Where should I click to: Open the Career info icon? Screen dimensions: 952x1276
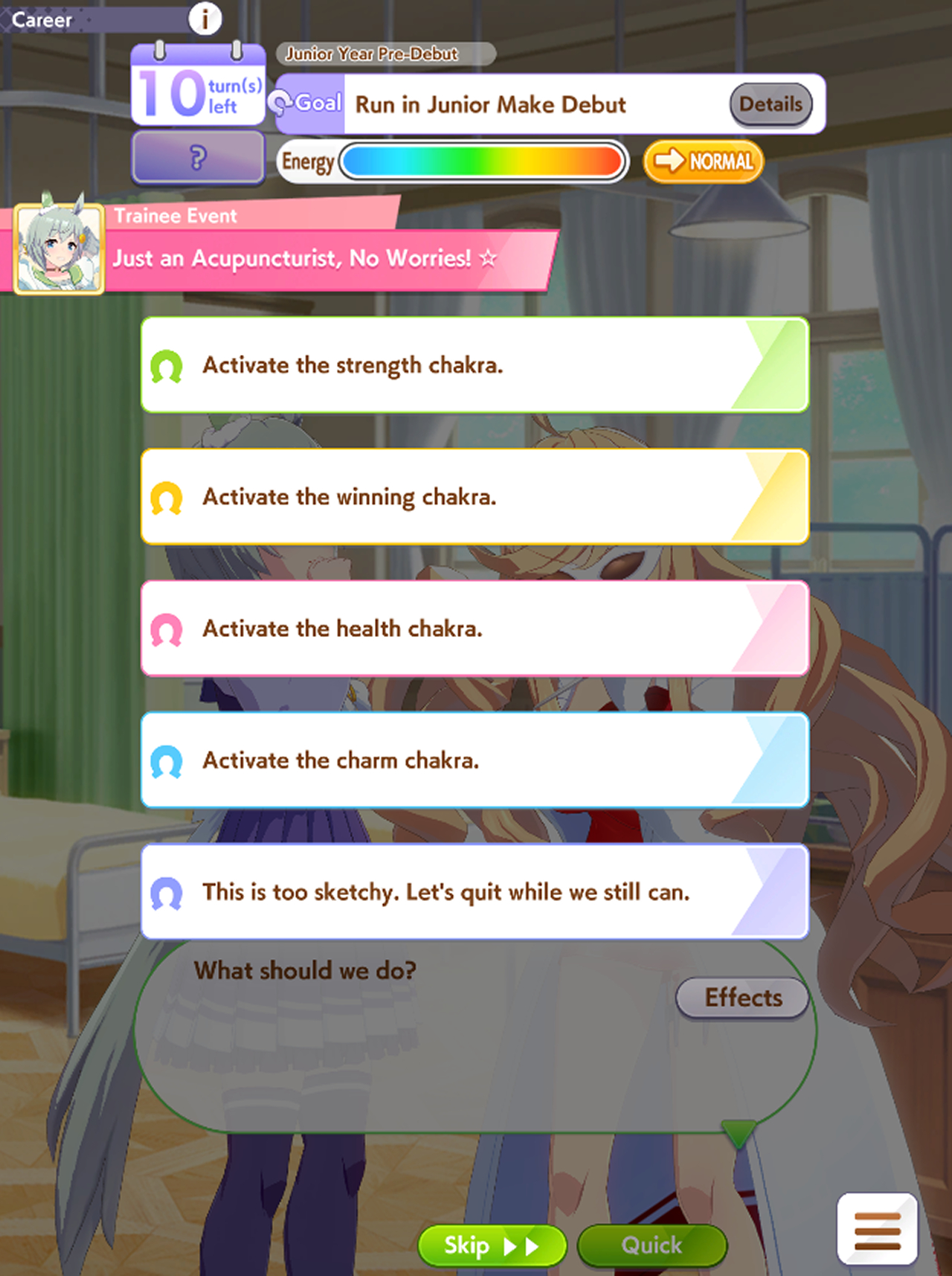[205, 18]
